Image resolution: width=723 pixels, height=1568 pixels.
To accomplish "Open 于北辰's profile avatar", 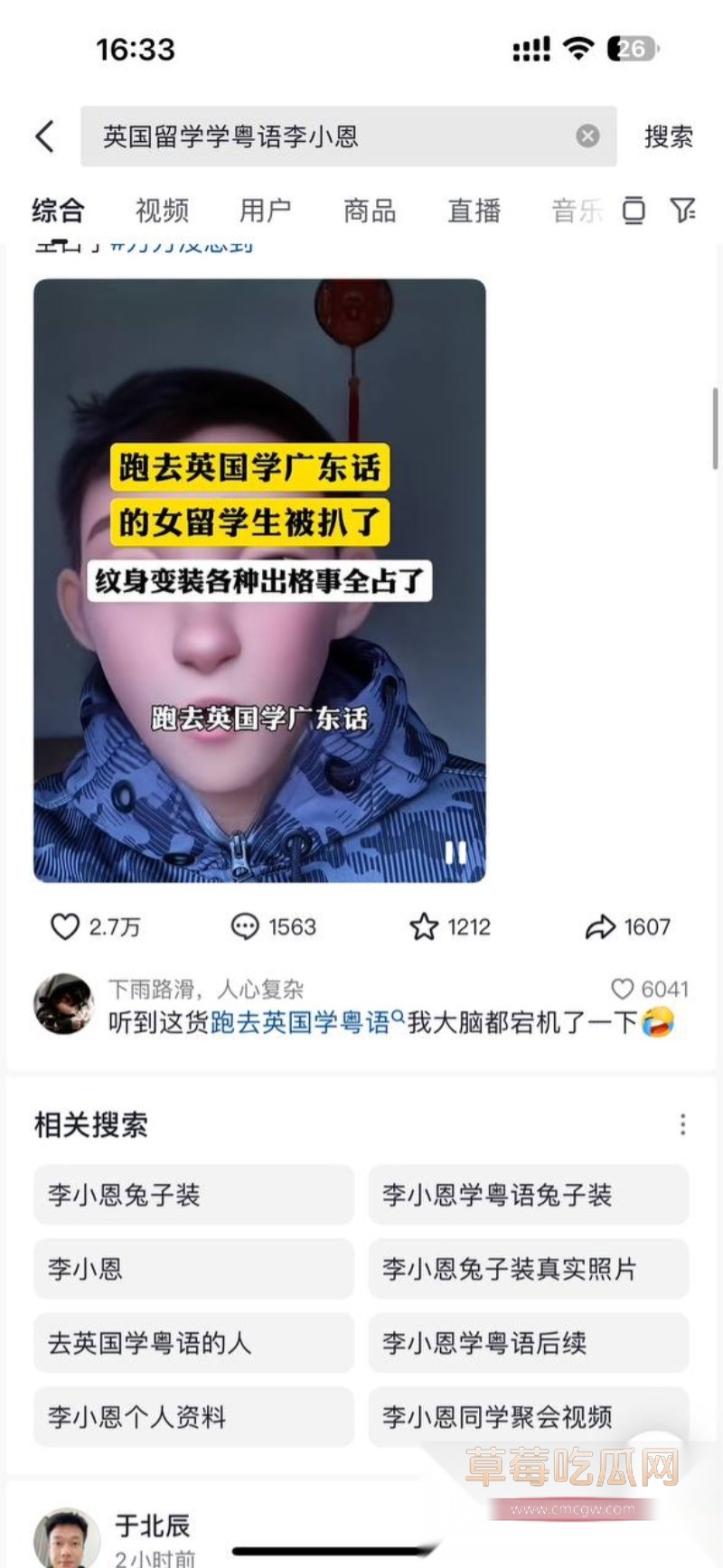I will [x=63, y=1536].
